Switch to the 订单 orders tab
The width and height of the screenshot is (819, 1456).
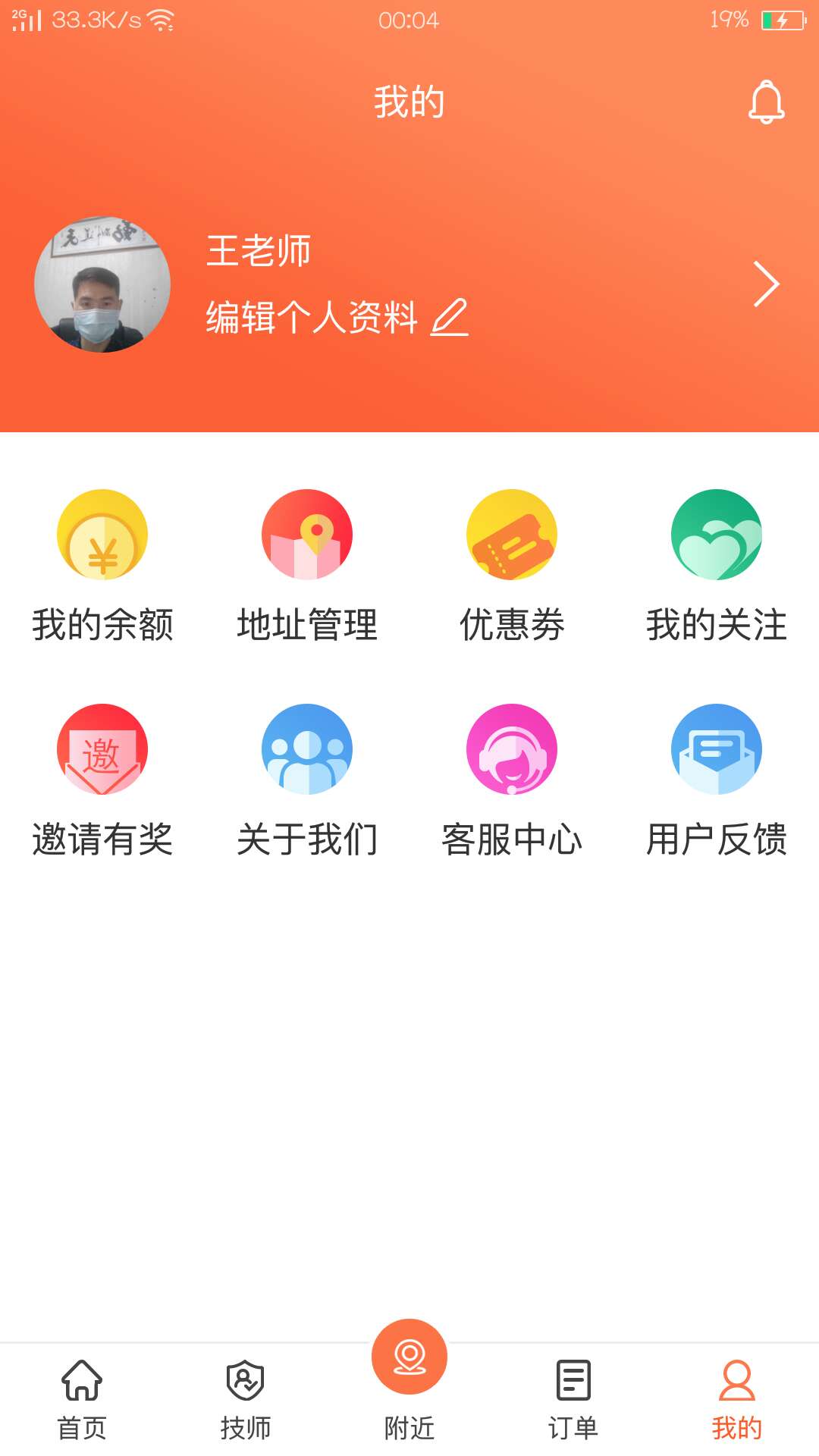tap(573, 1399)
